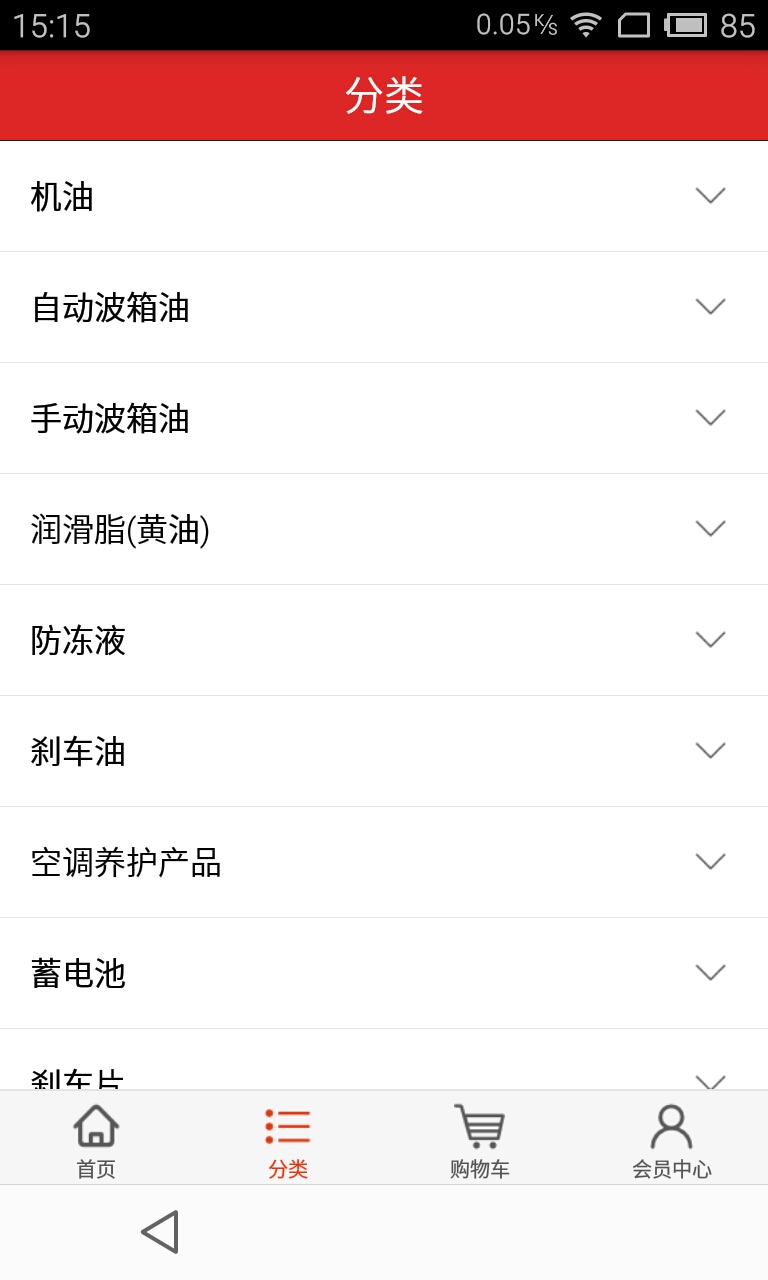Switch to the 会员中心 tab
Viewport: 768px width, 1280px height.
672,1139
